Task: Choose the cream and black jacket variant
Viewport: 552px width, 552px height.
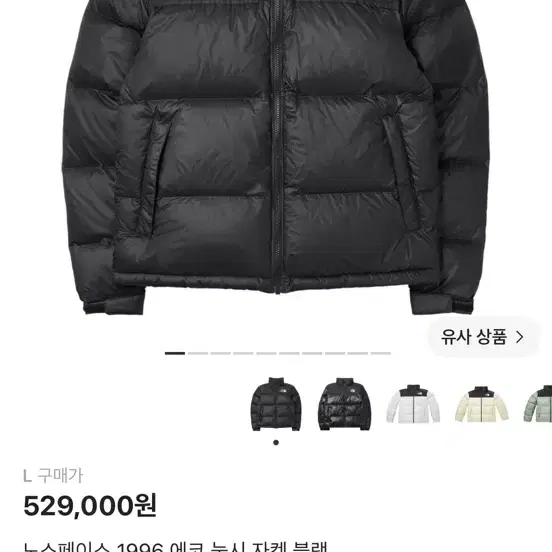Action: point(482,404)
